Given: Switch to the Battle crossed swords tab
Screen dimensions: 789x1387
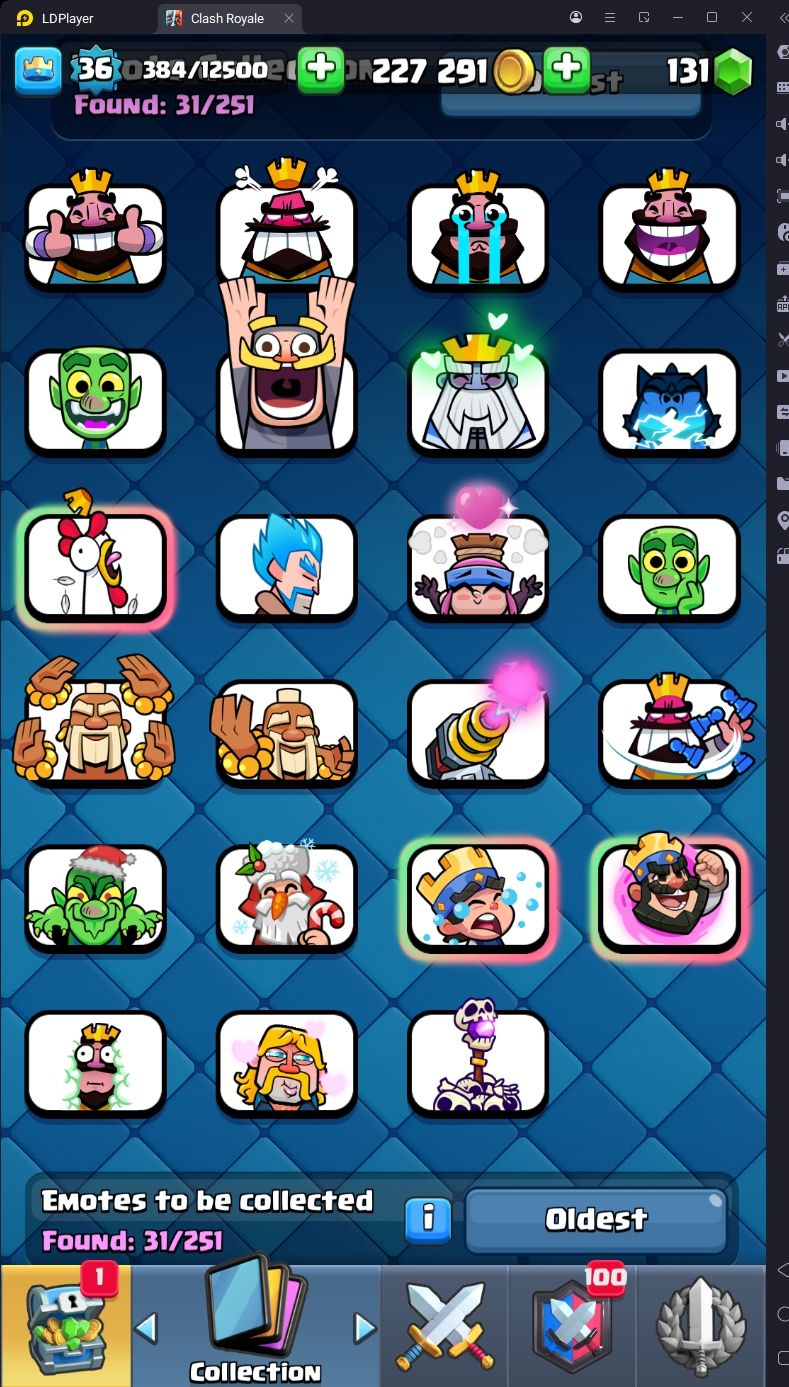Looking at the screenshot, I should (444, 1325).
